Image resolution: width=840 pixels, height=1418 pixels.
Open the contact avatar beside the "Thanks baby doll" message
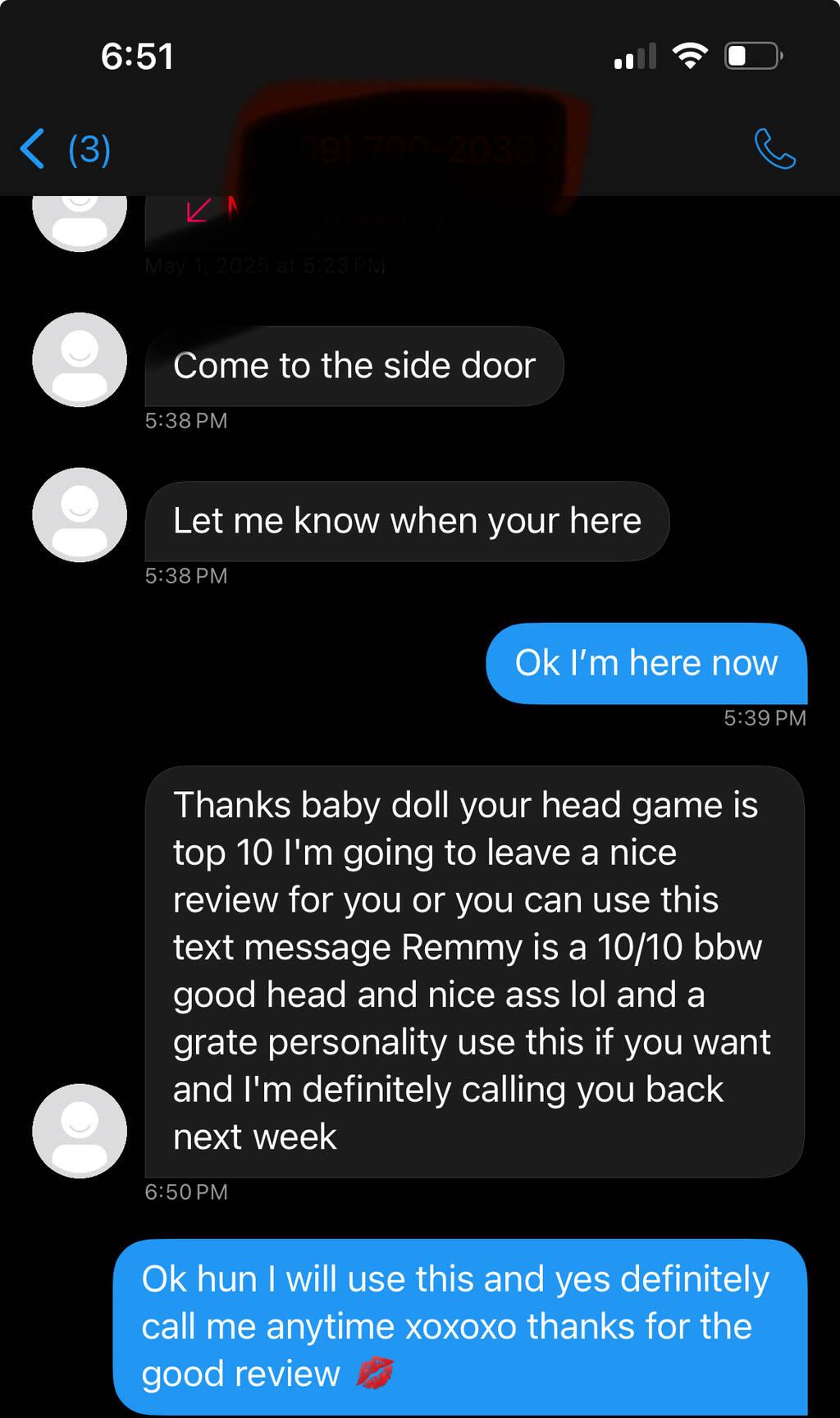80,1131
